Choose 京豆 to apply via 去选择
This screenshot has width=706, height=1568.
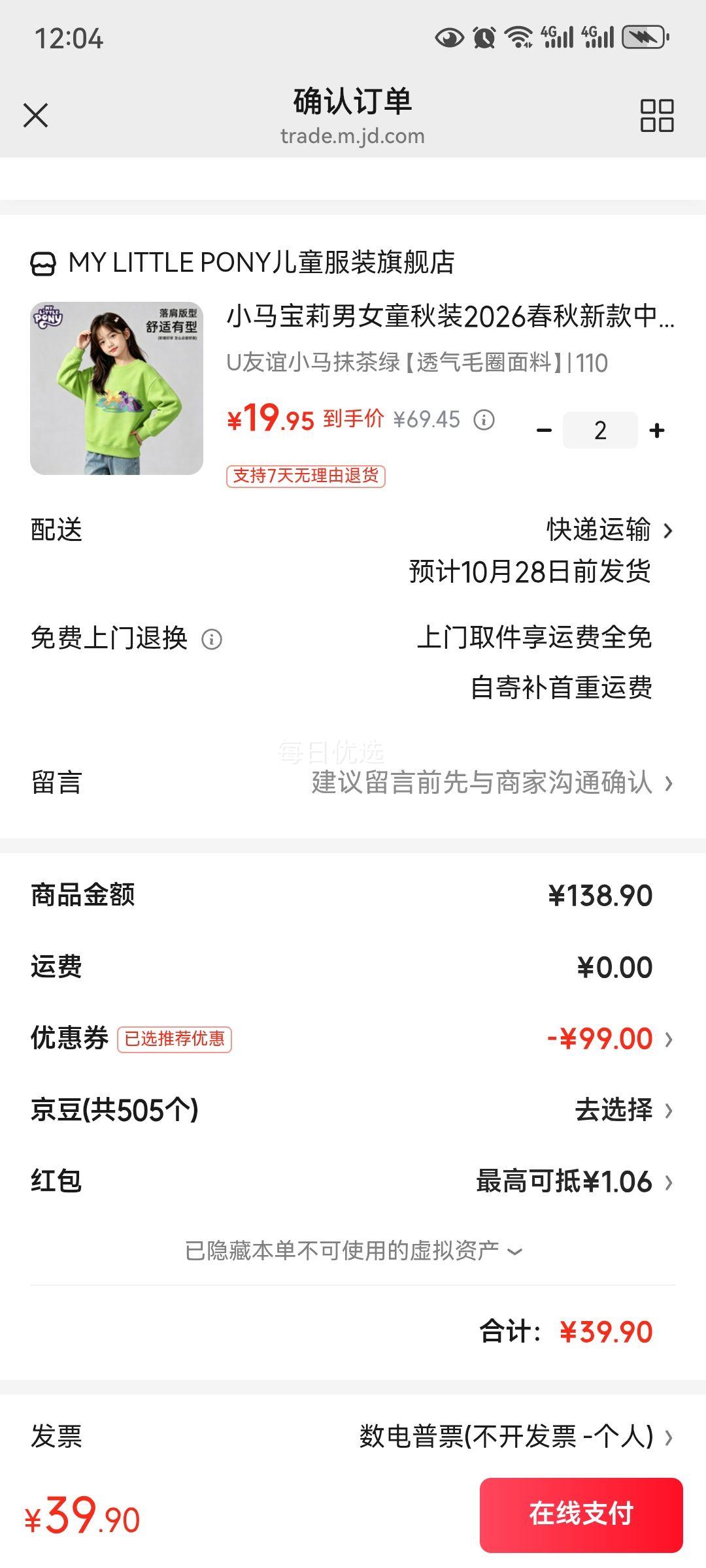click(x=623, y=1110)
